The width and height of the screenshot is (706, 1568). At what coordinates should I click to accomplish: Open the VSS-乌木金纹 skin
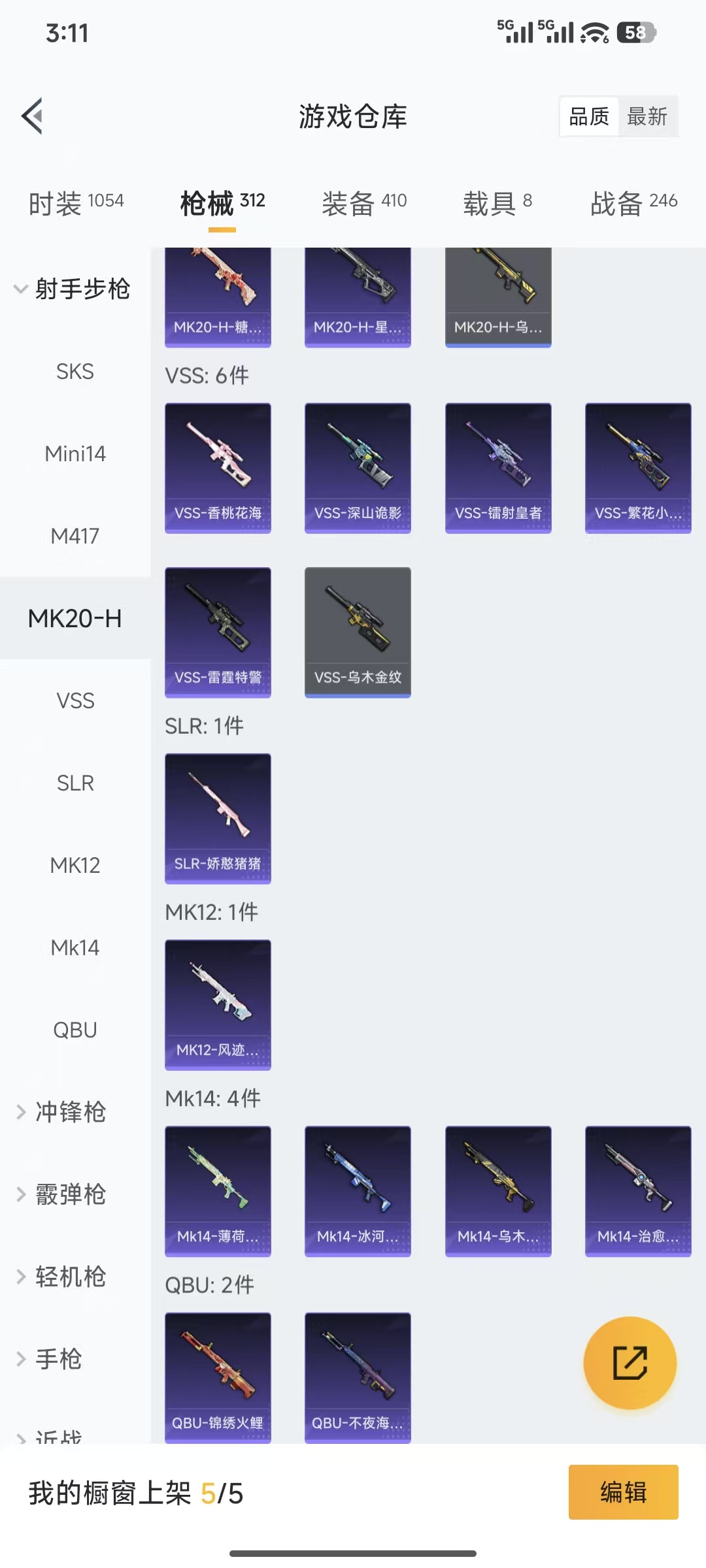coord(358,631)
